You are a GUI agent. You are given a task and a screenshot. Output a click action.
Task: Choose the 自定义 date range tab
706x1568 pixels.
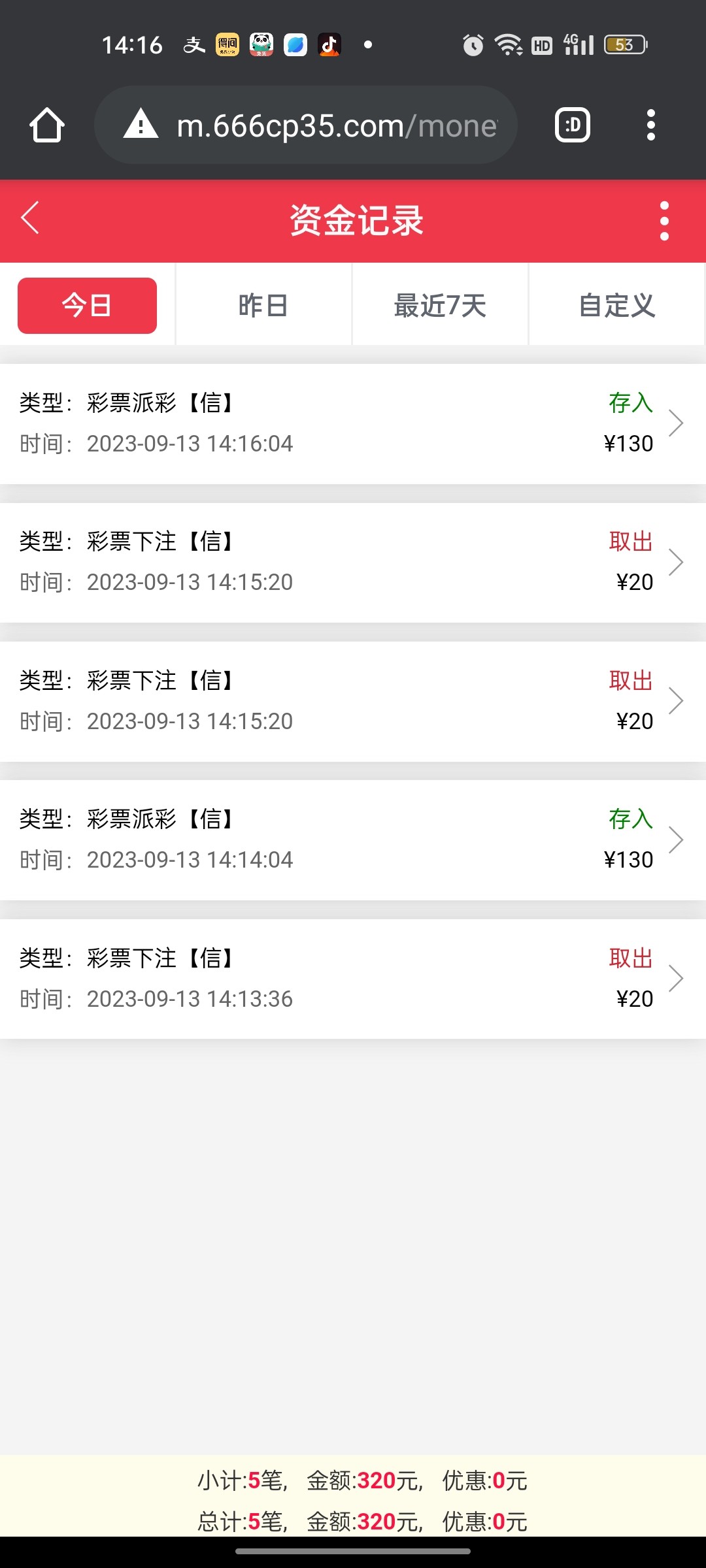pyautogui.click(x=616, y=306)
